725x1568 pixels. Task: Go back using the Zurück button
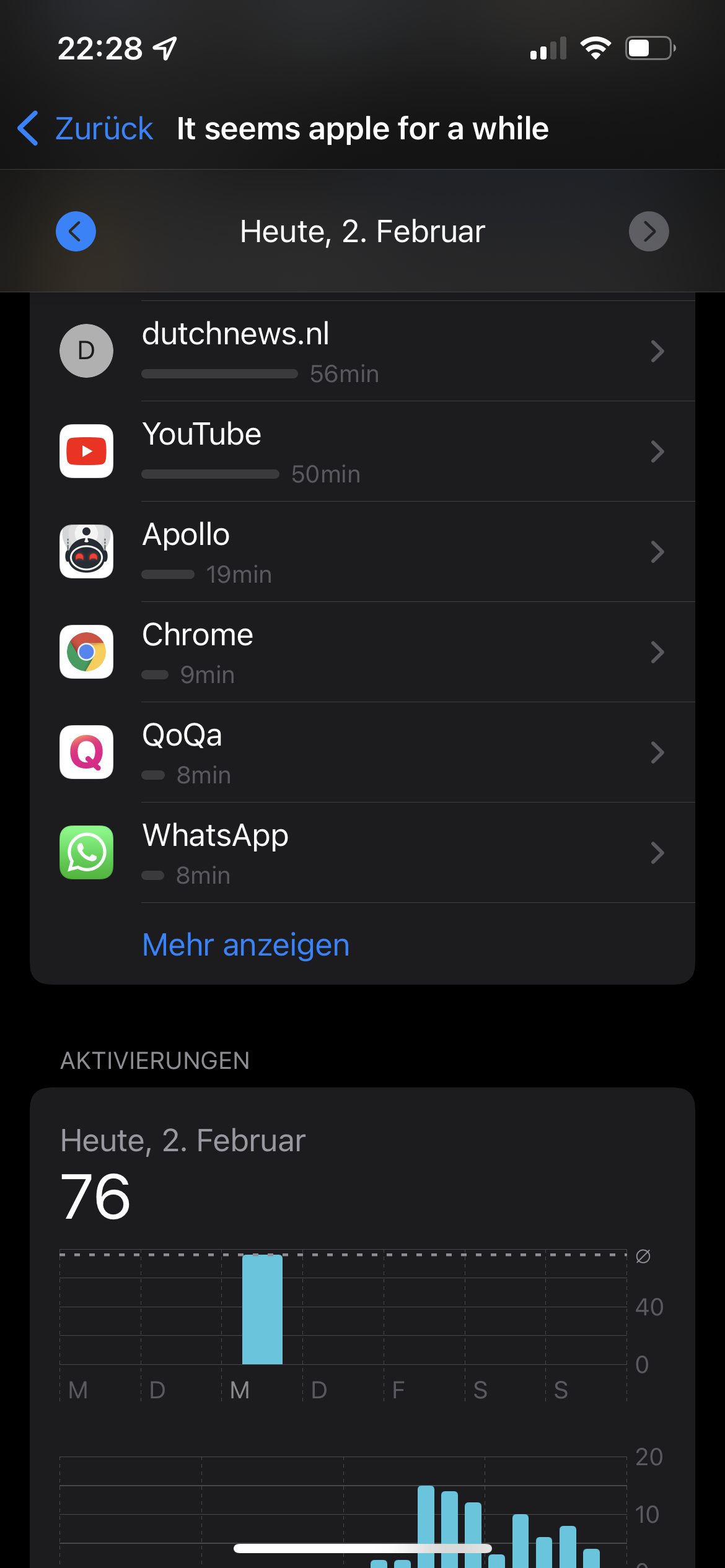click(87, 129)
